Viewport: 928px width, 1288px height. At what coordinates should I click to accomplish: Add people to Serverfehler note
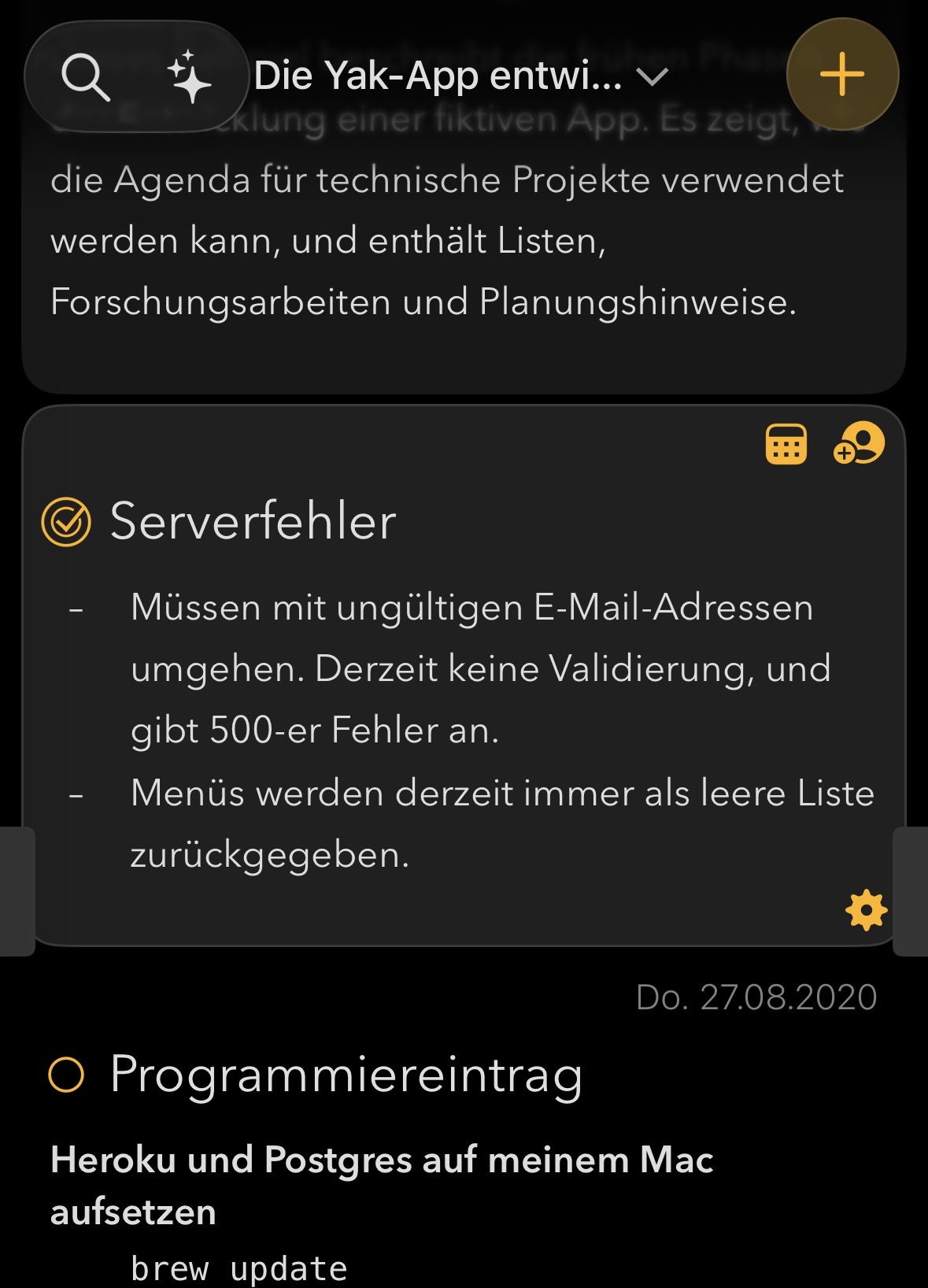pos(859,444)
